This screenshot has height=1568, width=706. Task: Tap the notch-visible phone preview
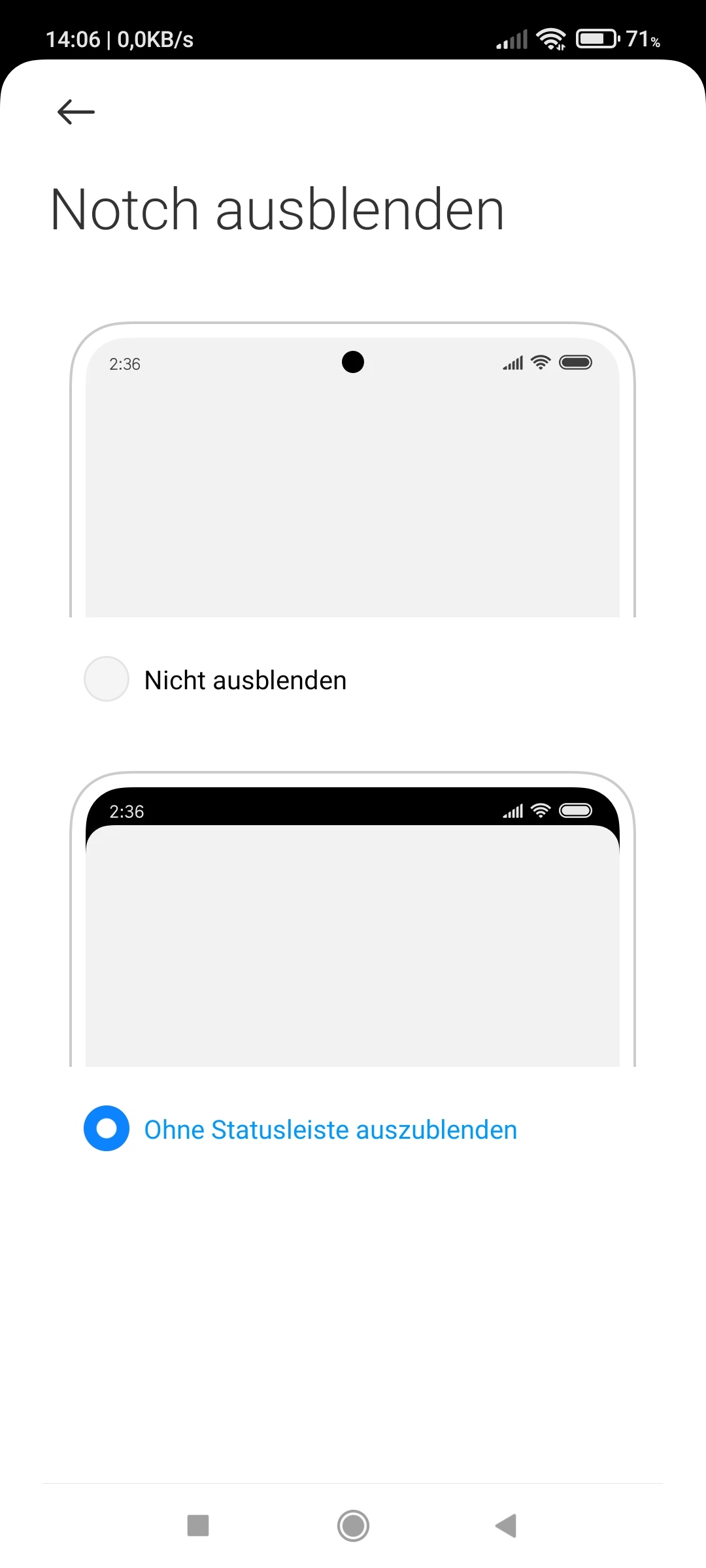(352, 470)
